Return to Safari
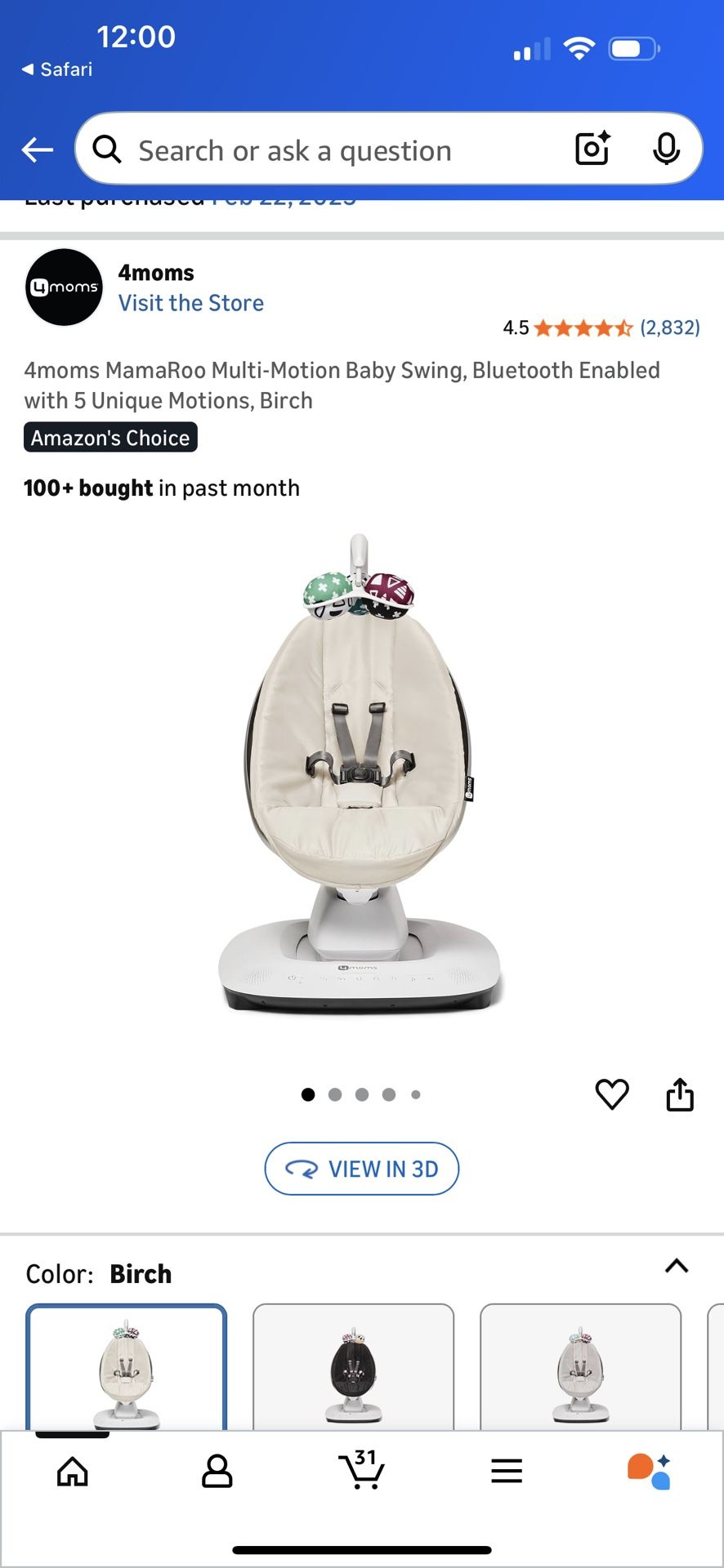The height and width of the screenshot is (1568, 724). click(x=57, y=69)
